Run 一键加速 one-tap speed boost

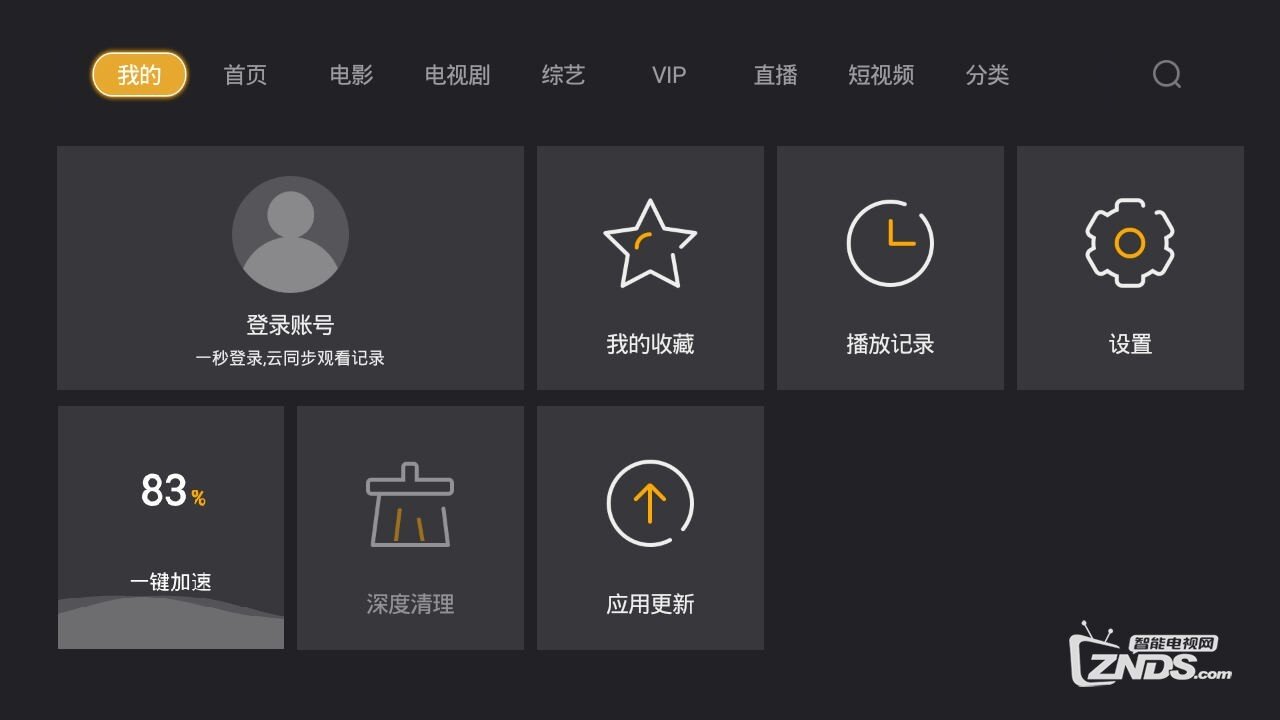point(171,527)
